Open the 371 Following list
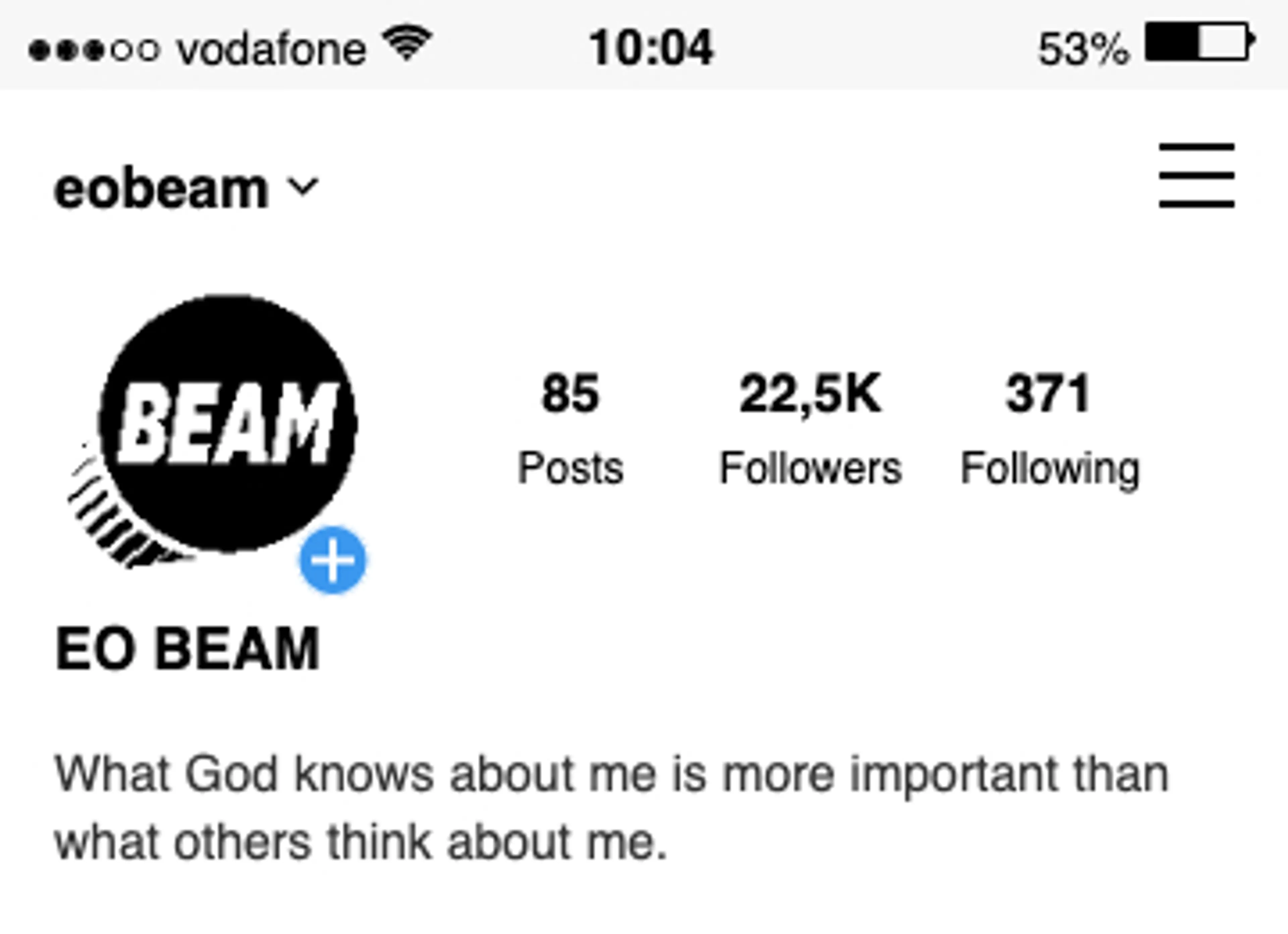This screenshot has width=1288, height=934. [x=1050, y=429]
